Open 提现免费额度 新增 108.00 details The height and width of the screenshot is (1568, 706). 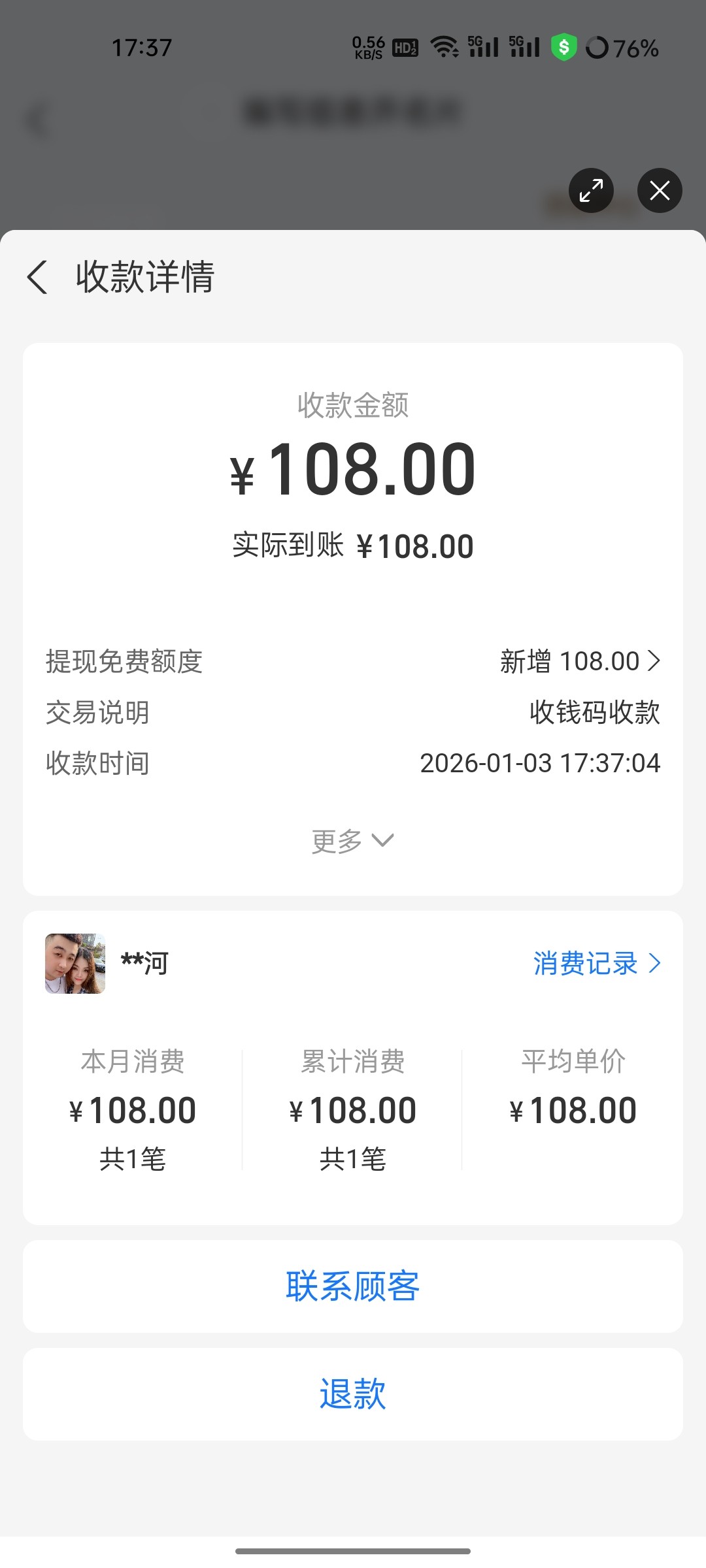(580, 661)
